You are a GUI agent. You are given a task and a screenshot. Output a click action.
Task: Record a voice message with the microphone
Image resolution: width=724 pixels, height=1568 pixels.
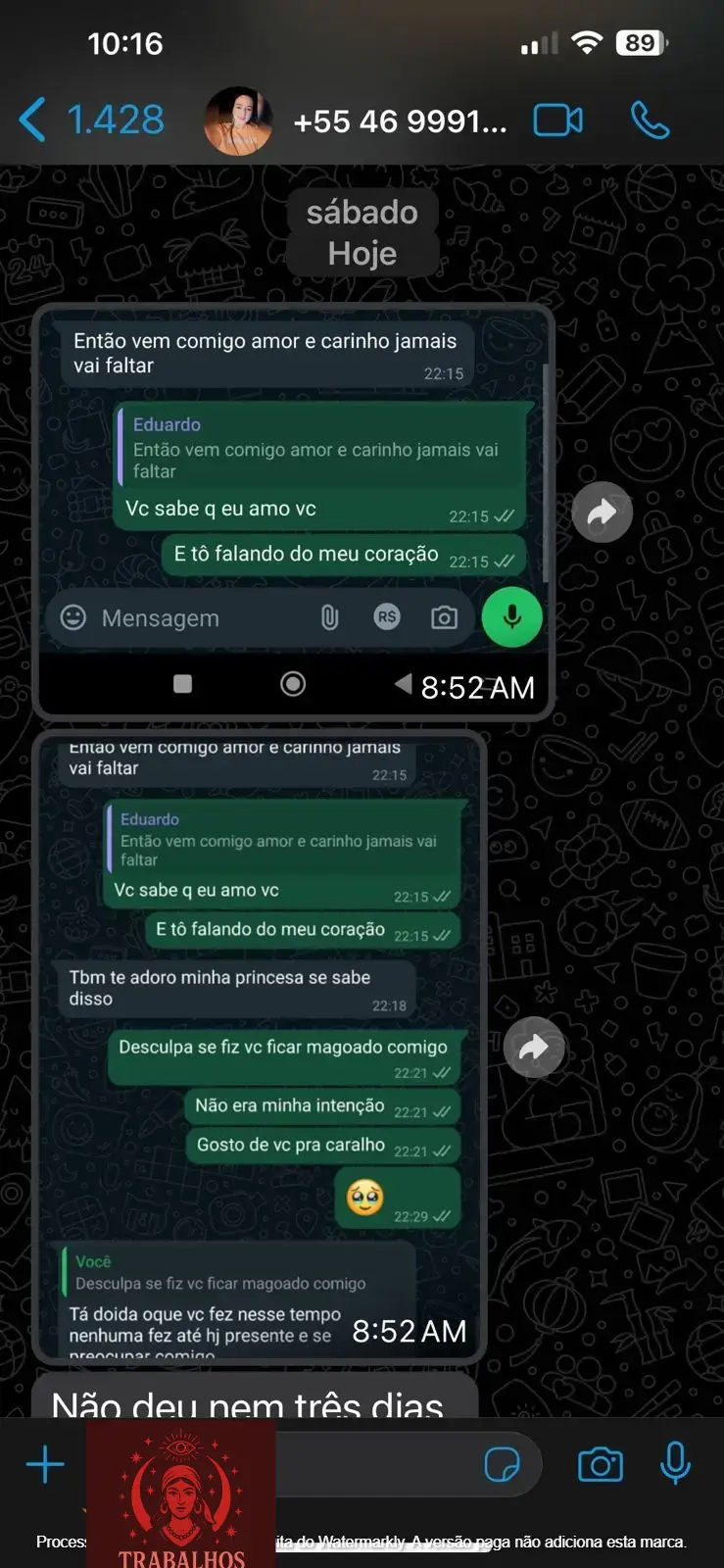point(675,1464)
